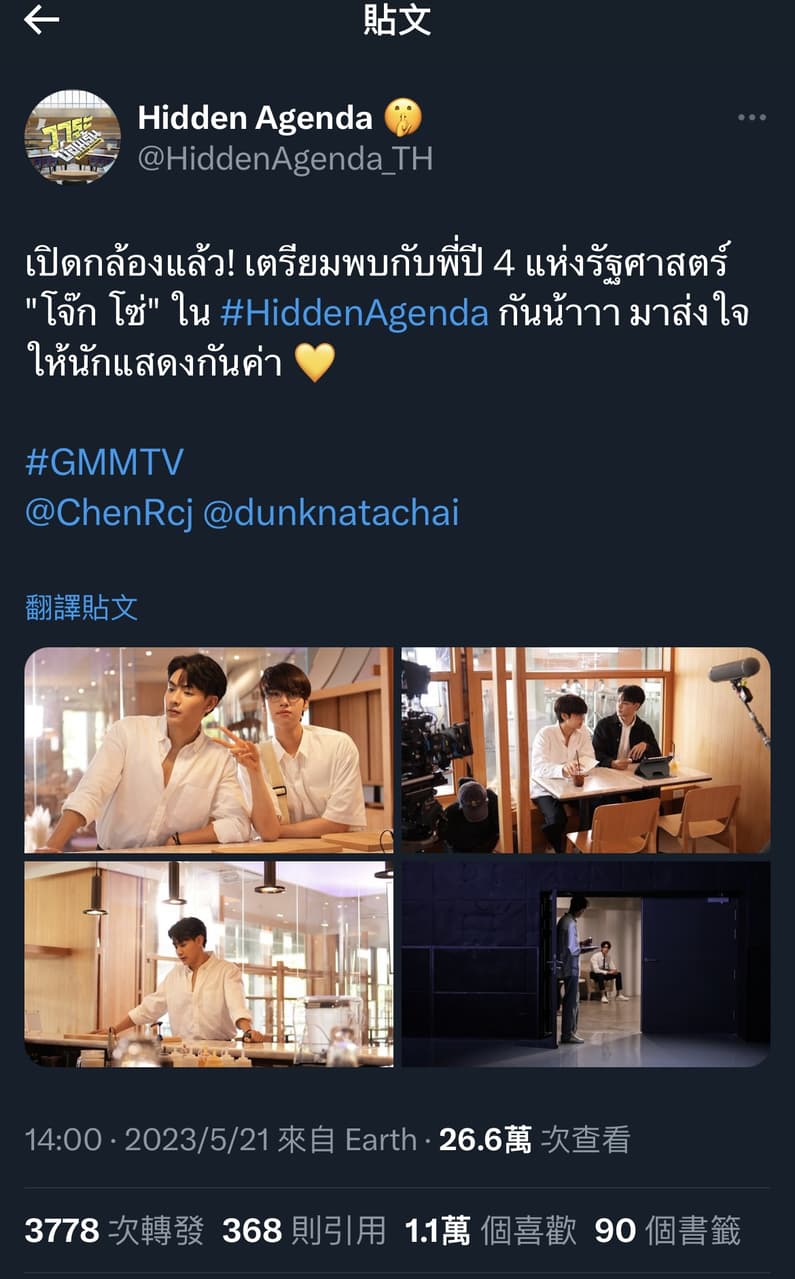Open the #HiddenAgenda hashtag link
795x1279 pixels.
tap(354, 314)
